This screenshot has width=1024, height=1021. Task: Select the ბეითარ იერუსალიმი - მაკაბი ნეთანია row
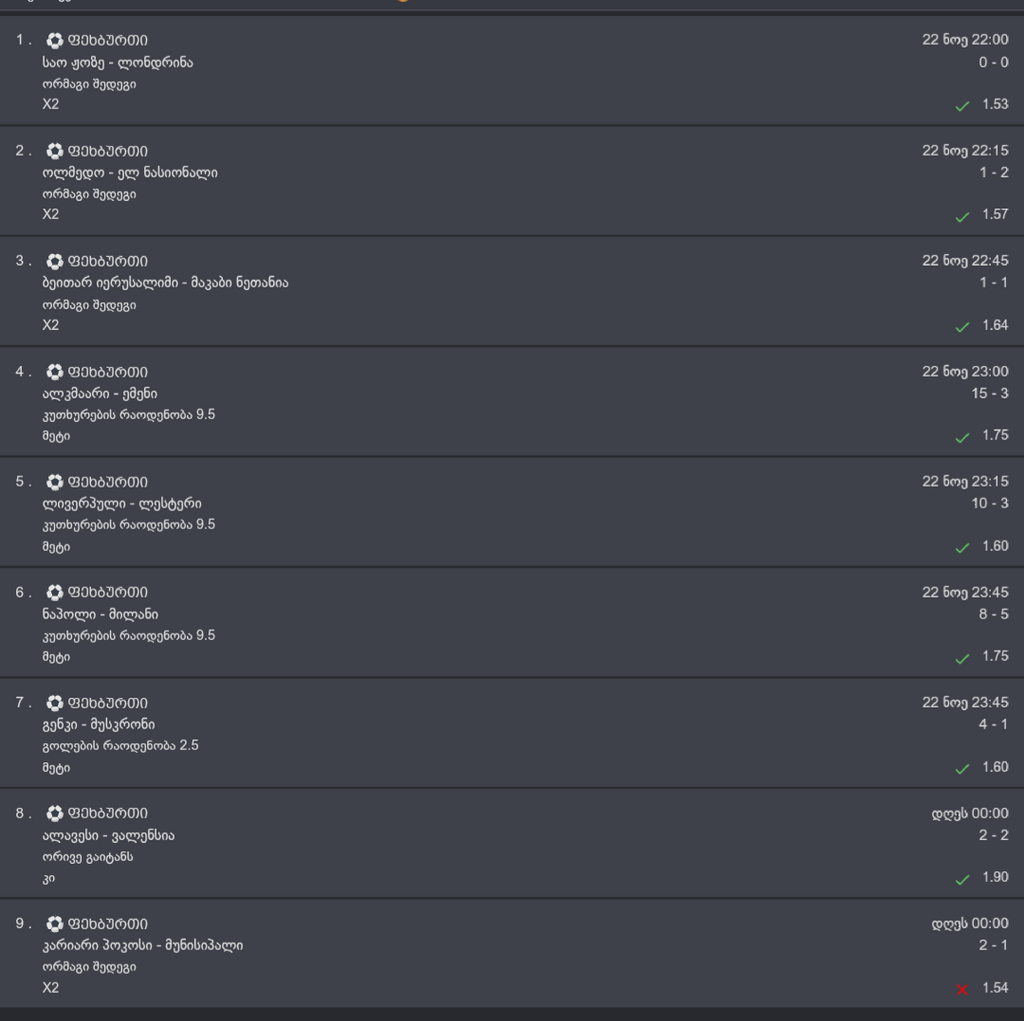[x=165, y=283]
